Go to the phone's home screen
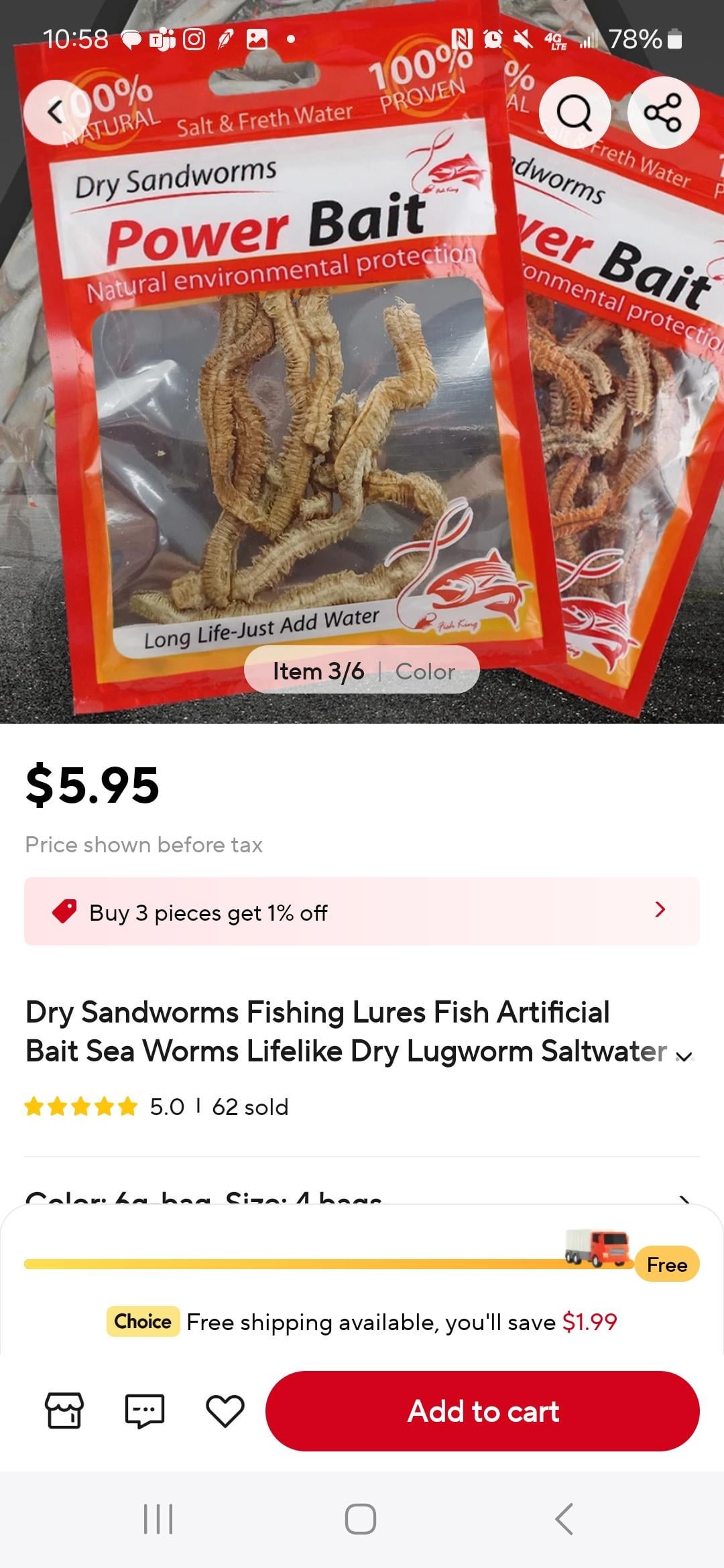Image resolution: width=724 pixels, height=1568 pixels. (x=361, y=1518)
